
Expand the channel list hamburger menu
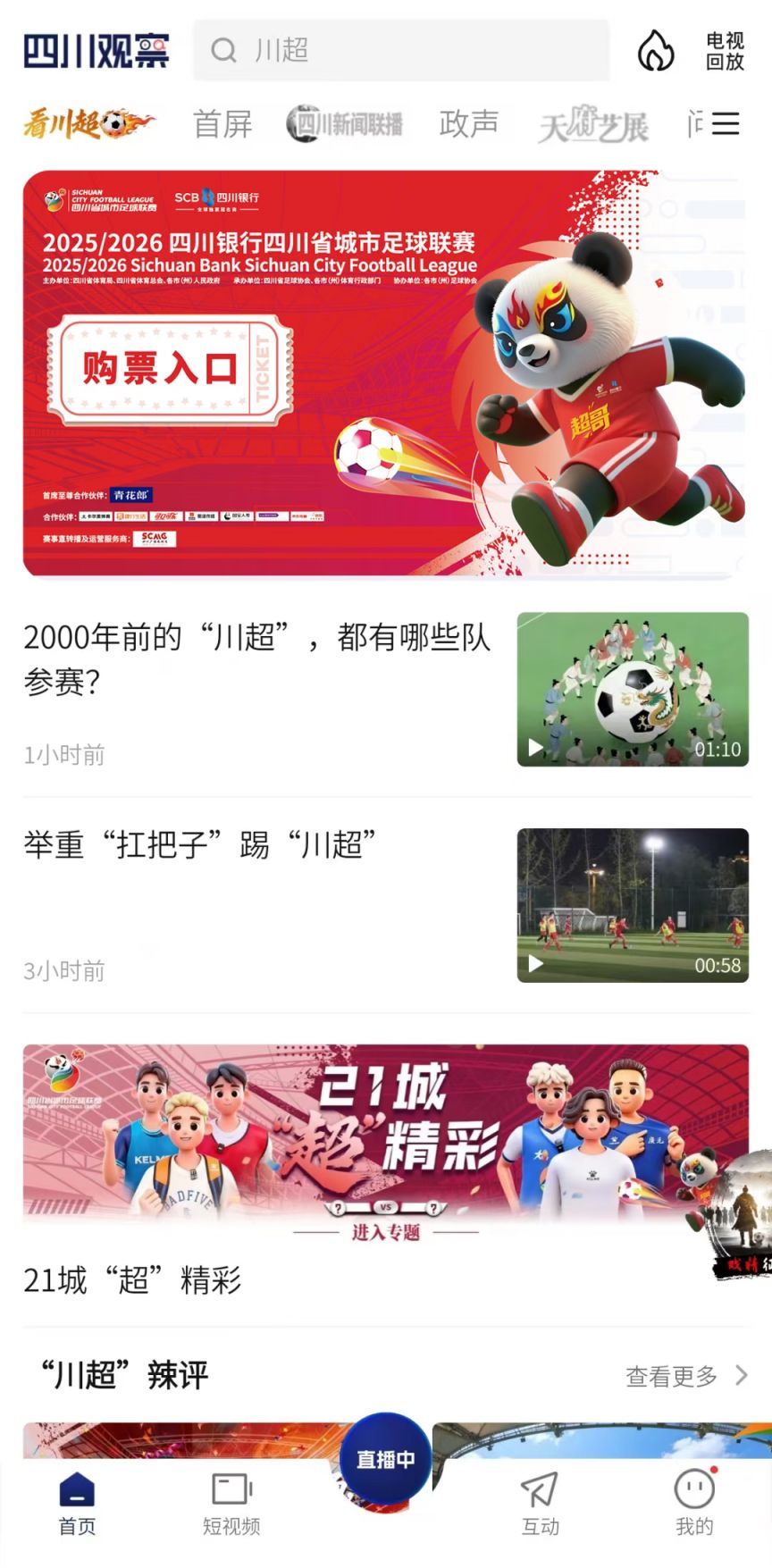(x=726, y=124)
